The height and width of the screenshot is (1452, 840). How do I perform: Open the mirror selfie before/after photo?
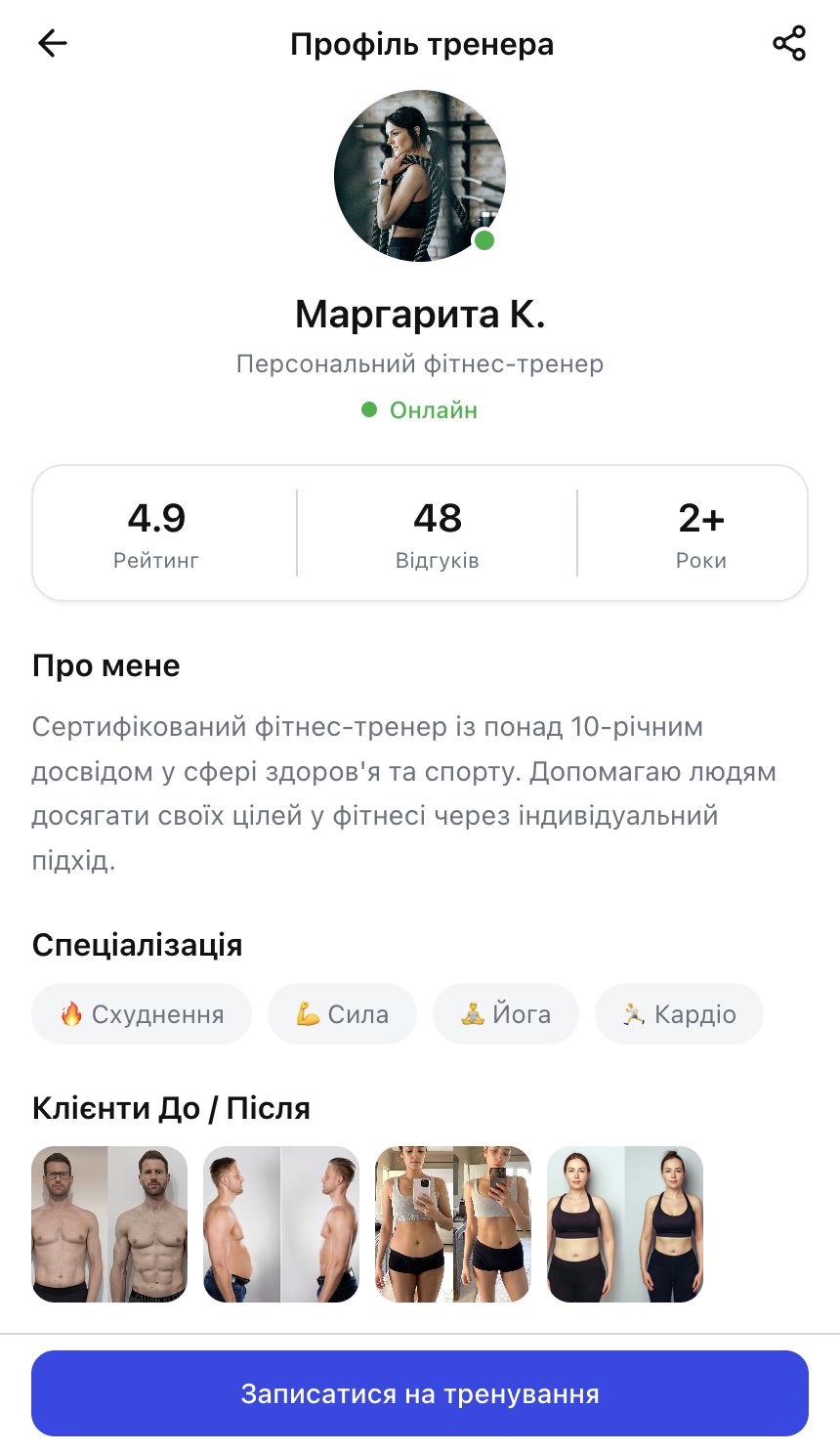(453, 1224)
